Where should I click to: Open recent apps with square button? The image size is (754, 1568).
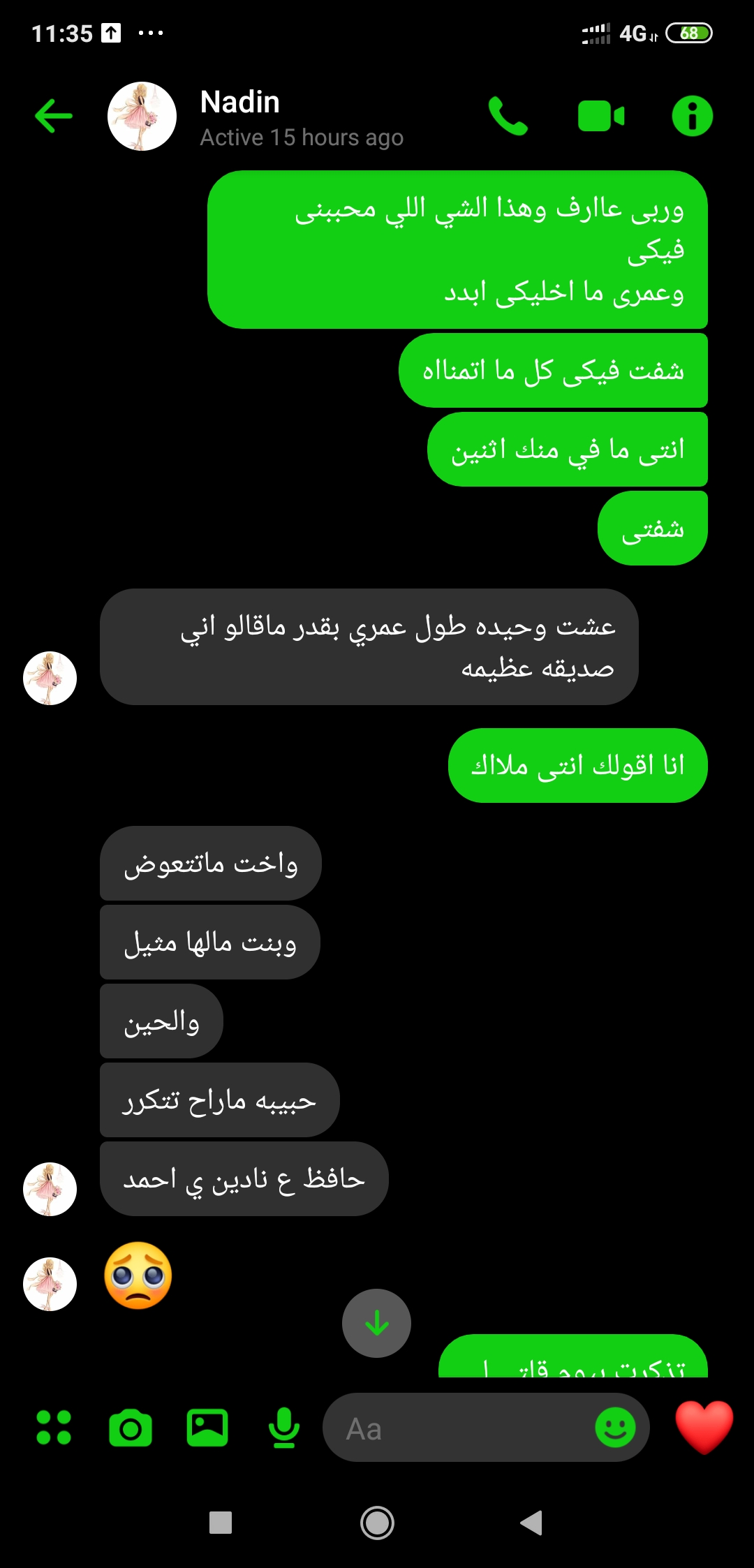click(221, 1523)
